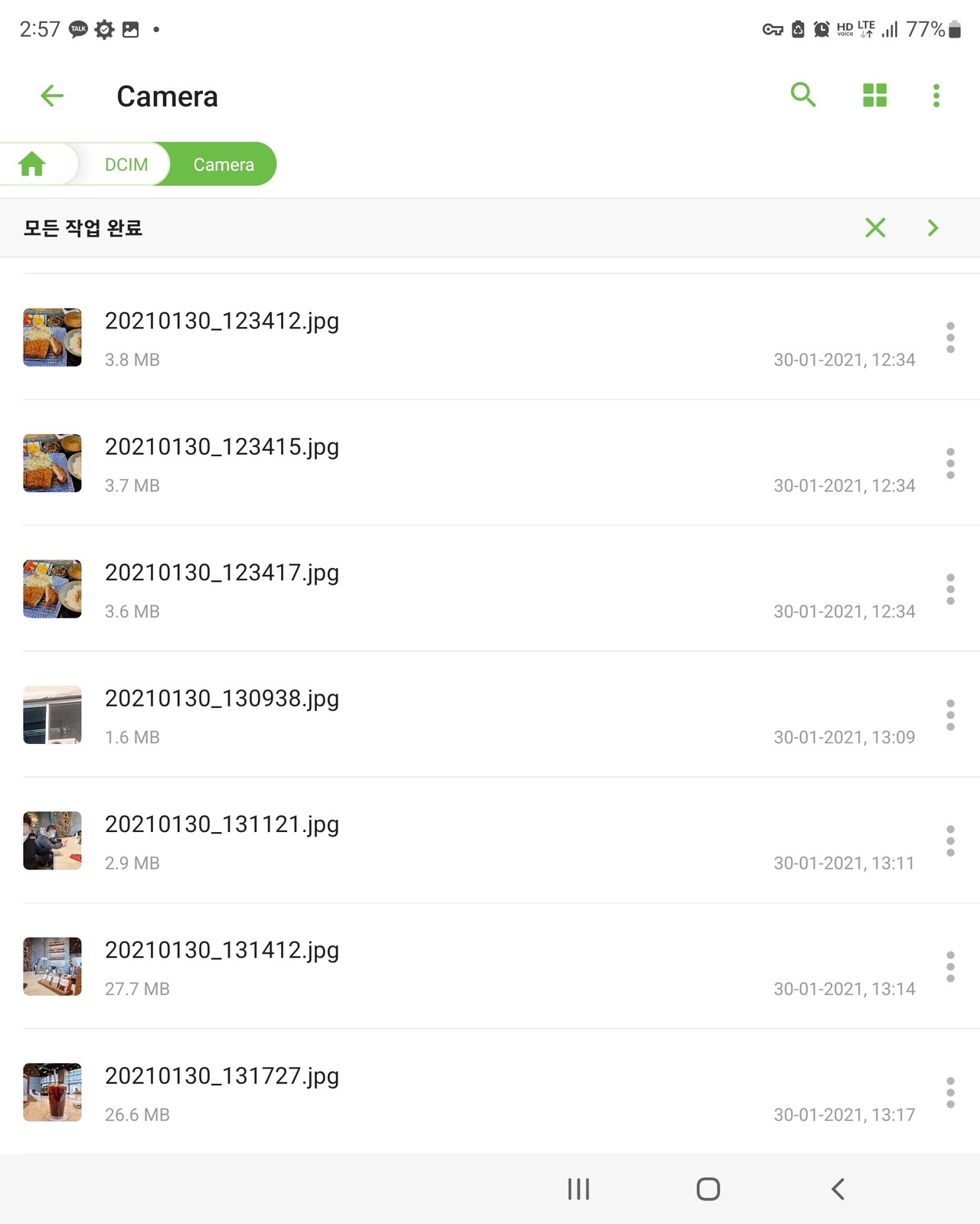
Task: Open file 20210130_123415.jpg
Action: click(x=222, y=447)
